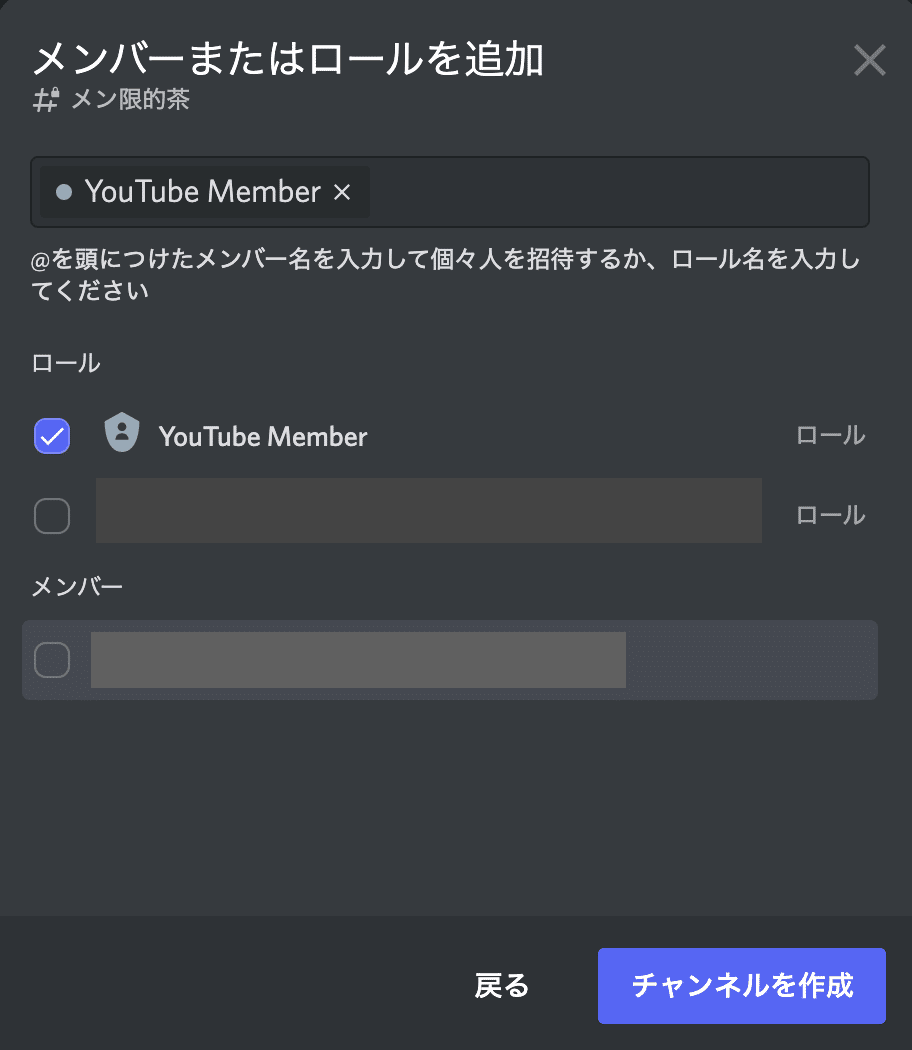Viewport: 912px width, 1050px height.
Task: Select the redacted member under メンバー
Action: [x=52, y=660]
